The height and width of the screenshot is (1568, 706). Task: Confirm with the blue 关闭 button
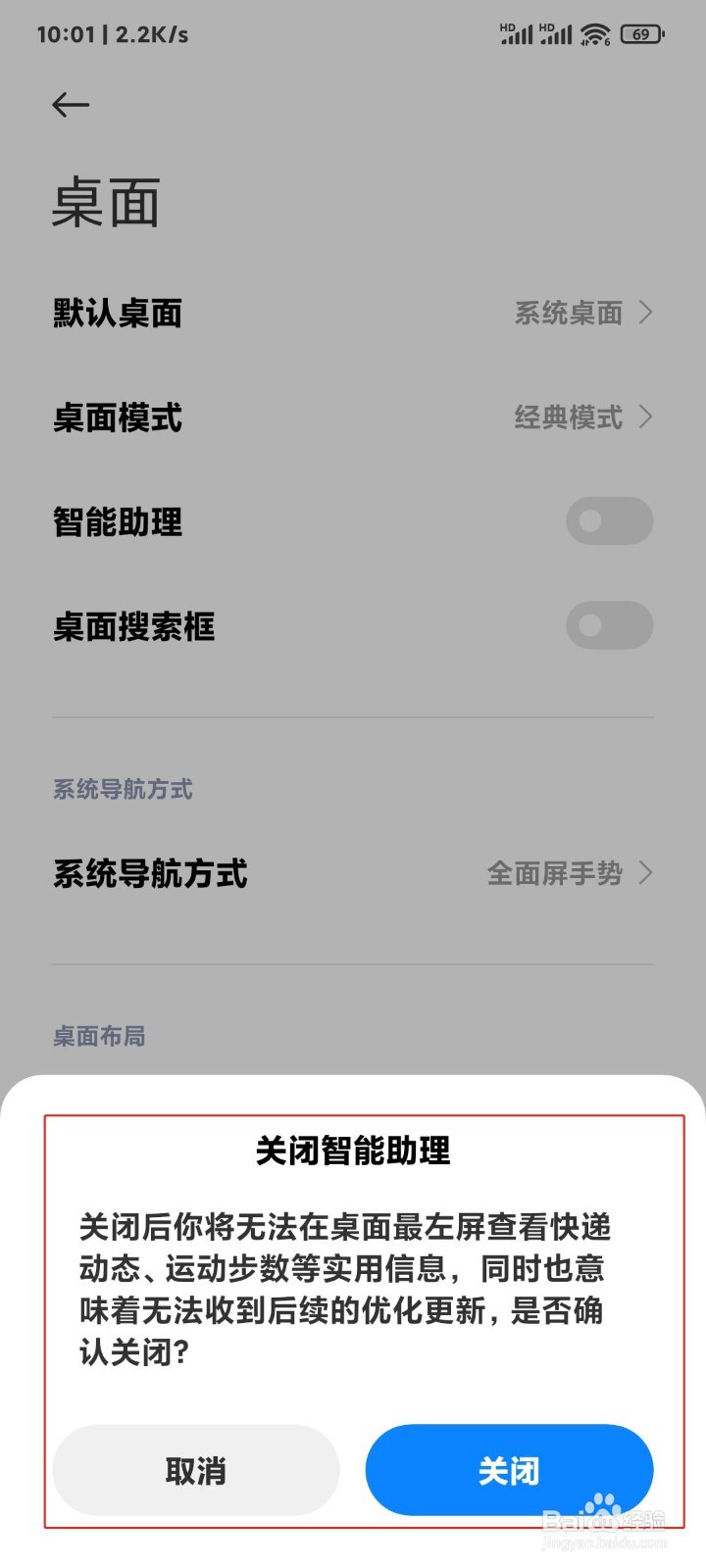pyautogui.click(x=509, y=1470)
